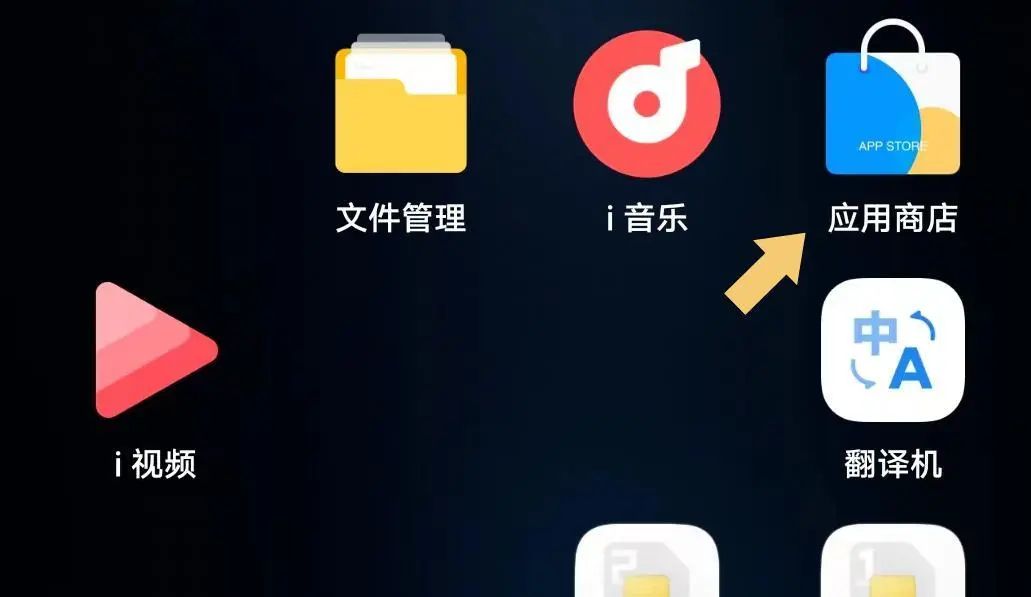Launch the i 视频 video app
The width and height of the screenshot is (1031, 597).
point(154,350)
